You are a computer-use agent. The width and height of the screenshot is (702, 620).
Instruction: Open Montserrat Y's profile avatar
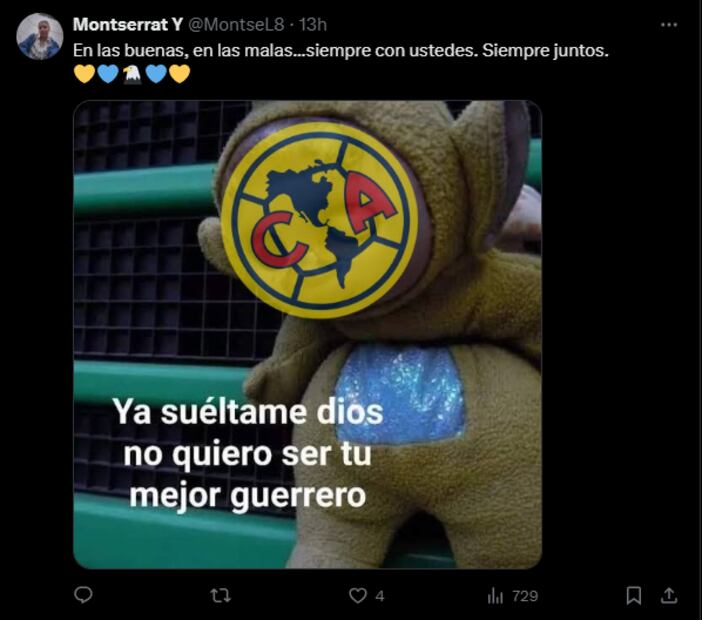pos(39,37)
